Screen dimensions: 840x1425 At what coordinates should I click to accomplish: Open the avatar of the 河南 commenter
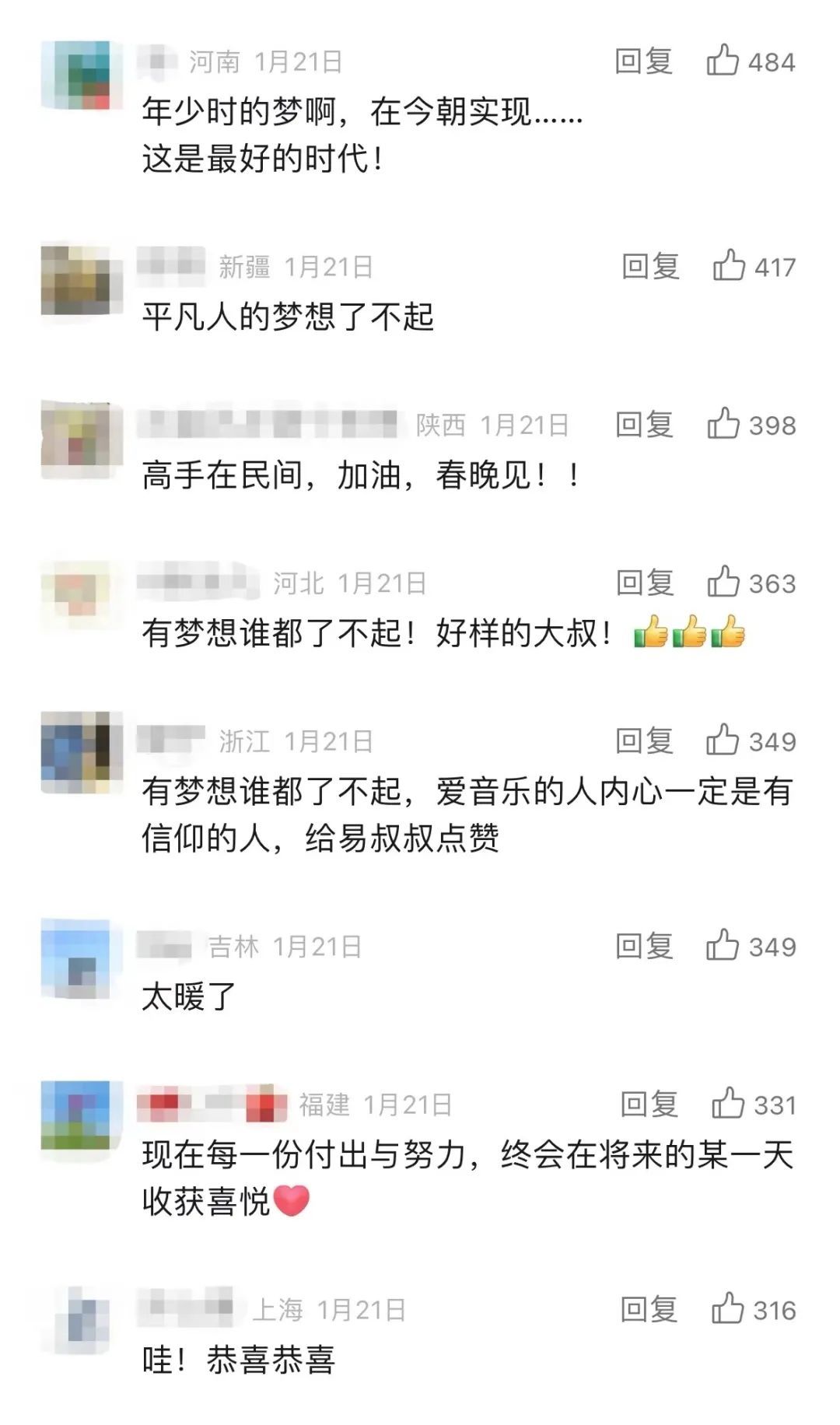82,76
